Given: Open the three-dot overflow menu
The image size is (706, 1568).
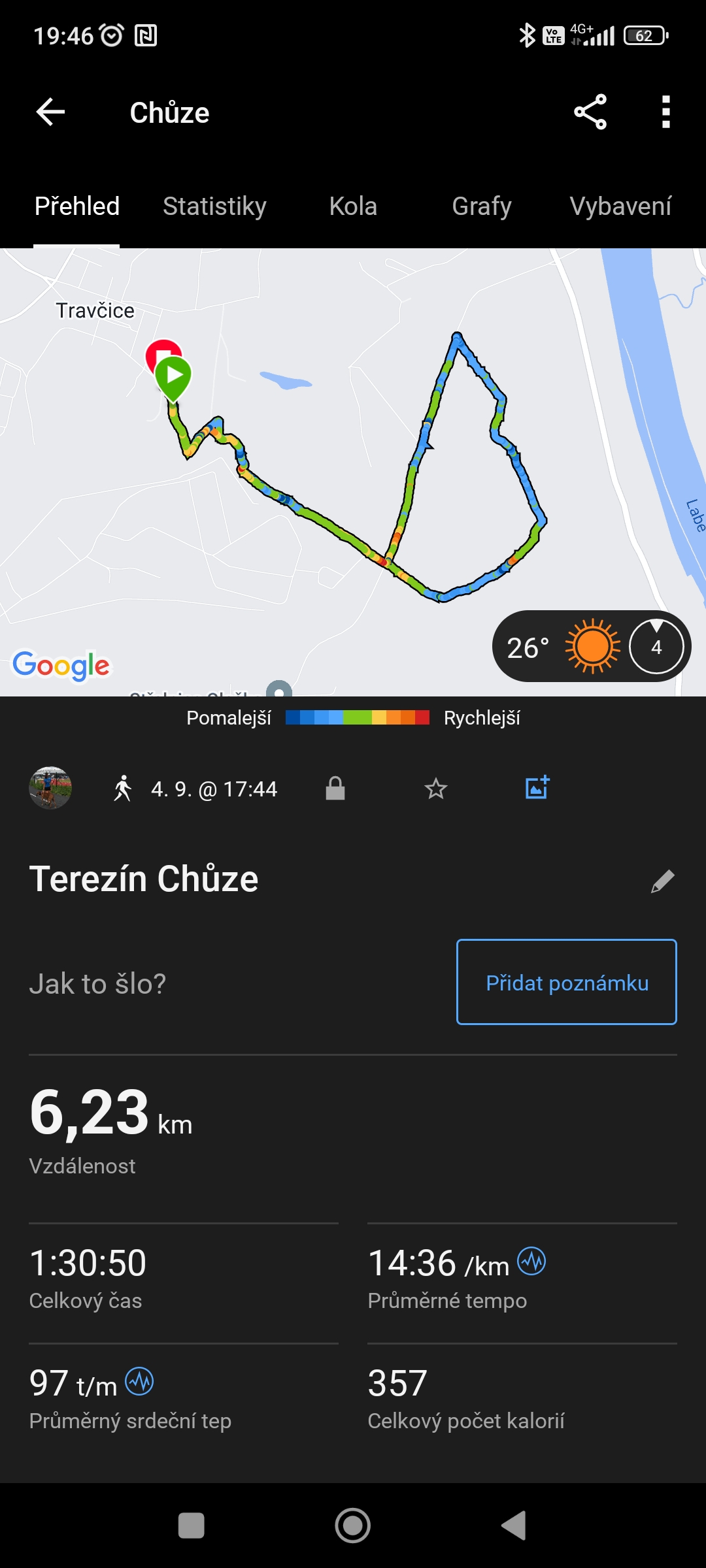Looking at the screenshot, I should click(665, 112).
